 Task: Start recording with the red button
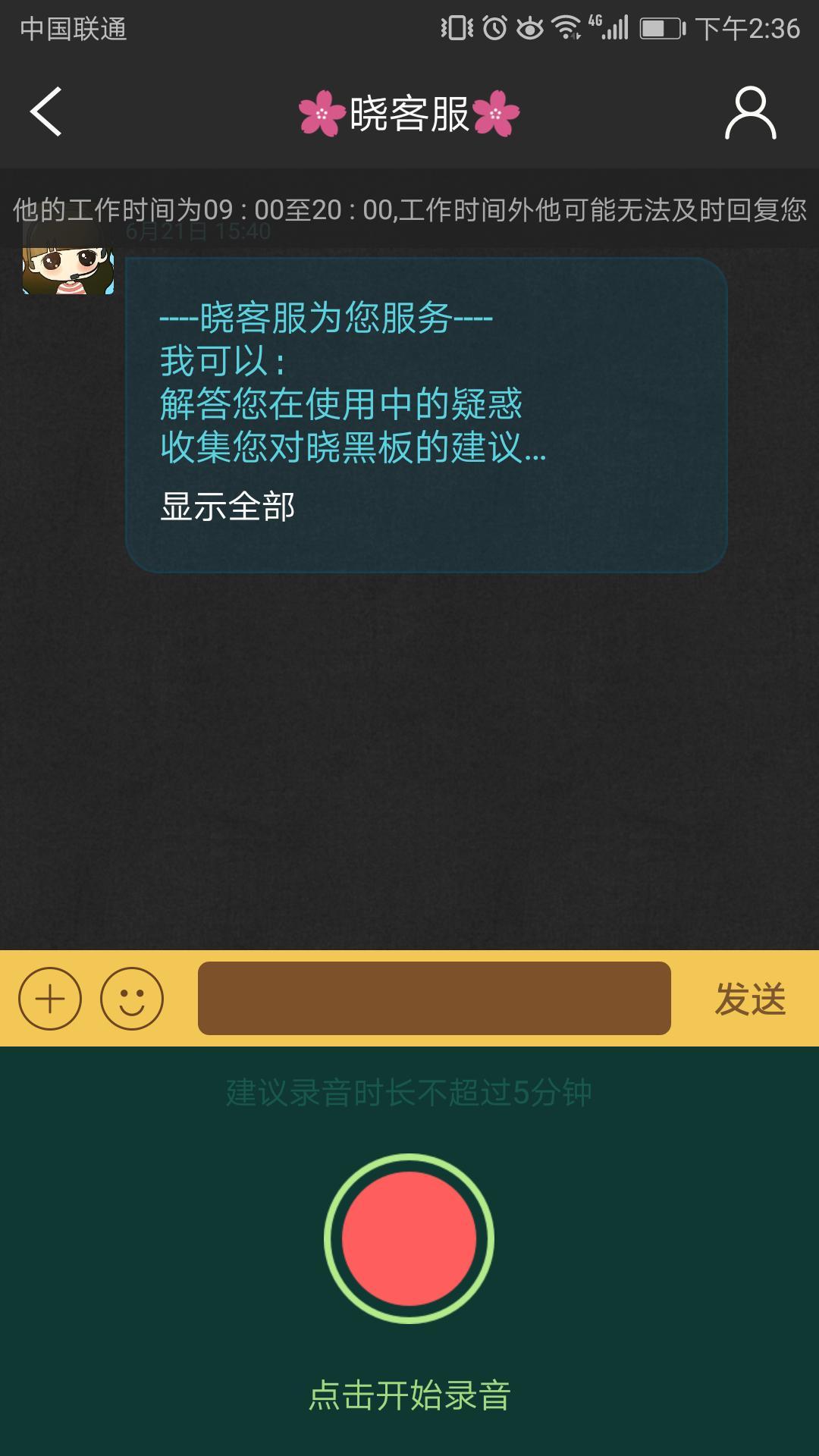[409, 1238]
